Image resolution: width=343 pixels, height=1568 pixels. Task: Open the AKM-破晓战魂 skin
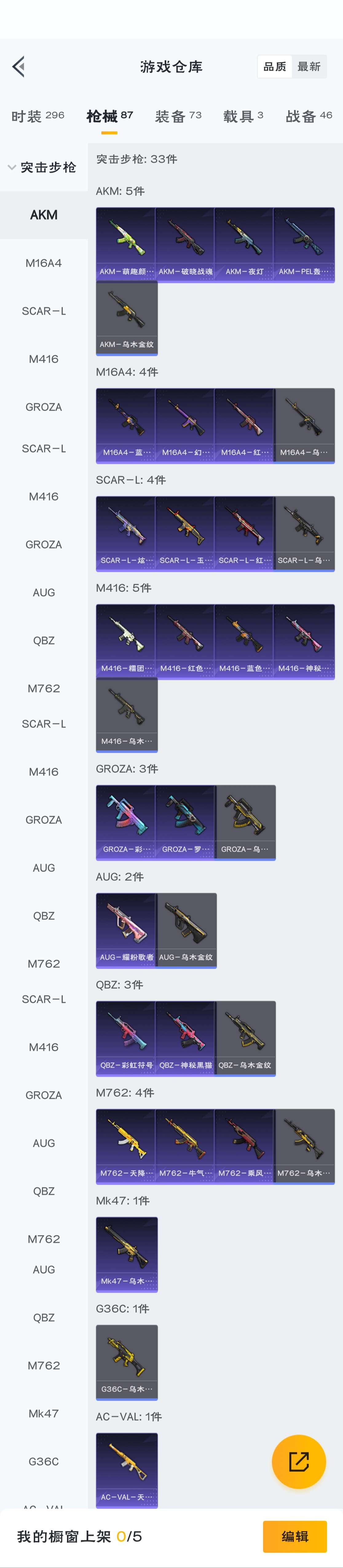186,244
